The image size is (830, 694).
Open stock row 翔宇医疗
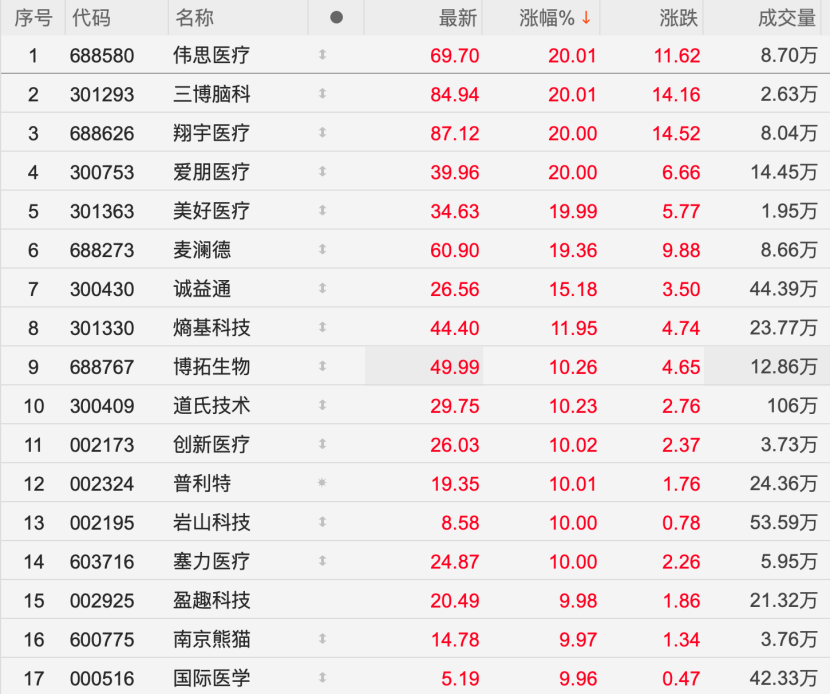click(212, 134)
